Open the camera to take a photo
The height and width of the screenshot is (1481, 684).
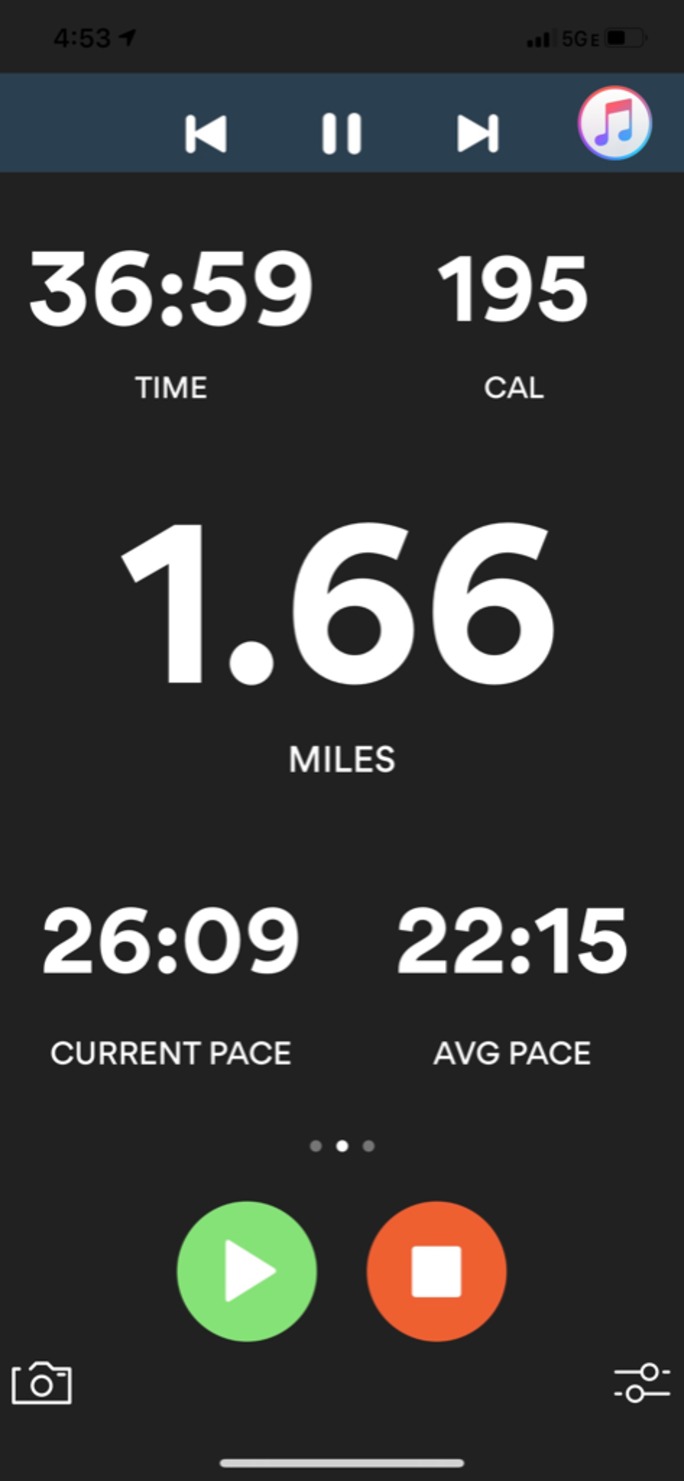click(x=42, y=1384)
